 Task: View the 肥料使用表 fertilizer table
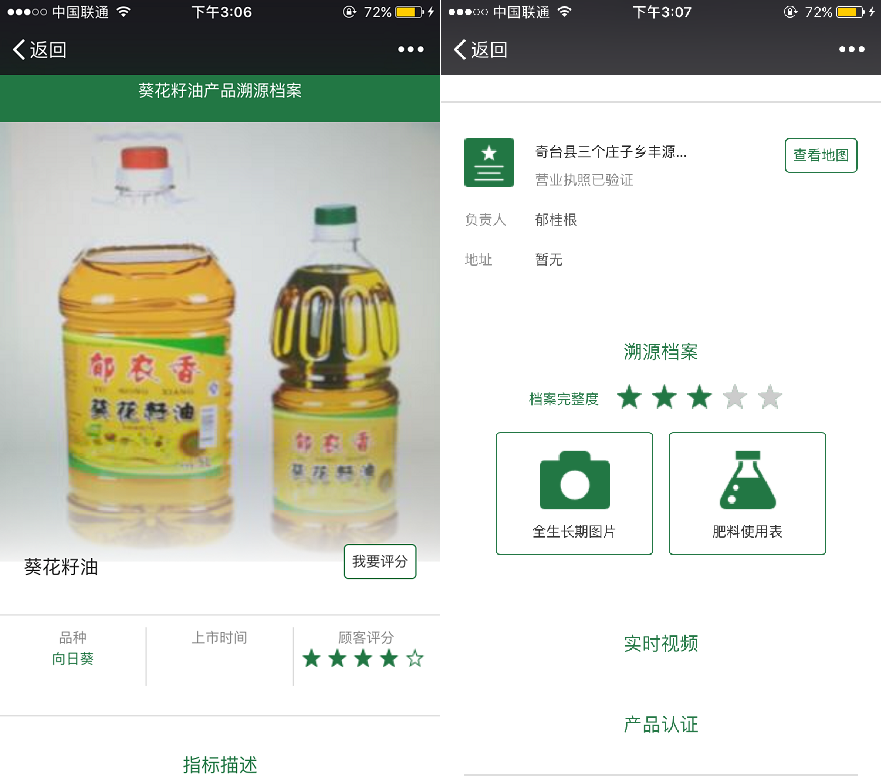(747, 493)
